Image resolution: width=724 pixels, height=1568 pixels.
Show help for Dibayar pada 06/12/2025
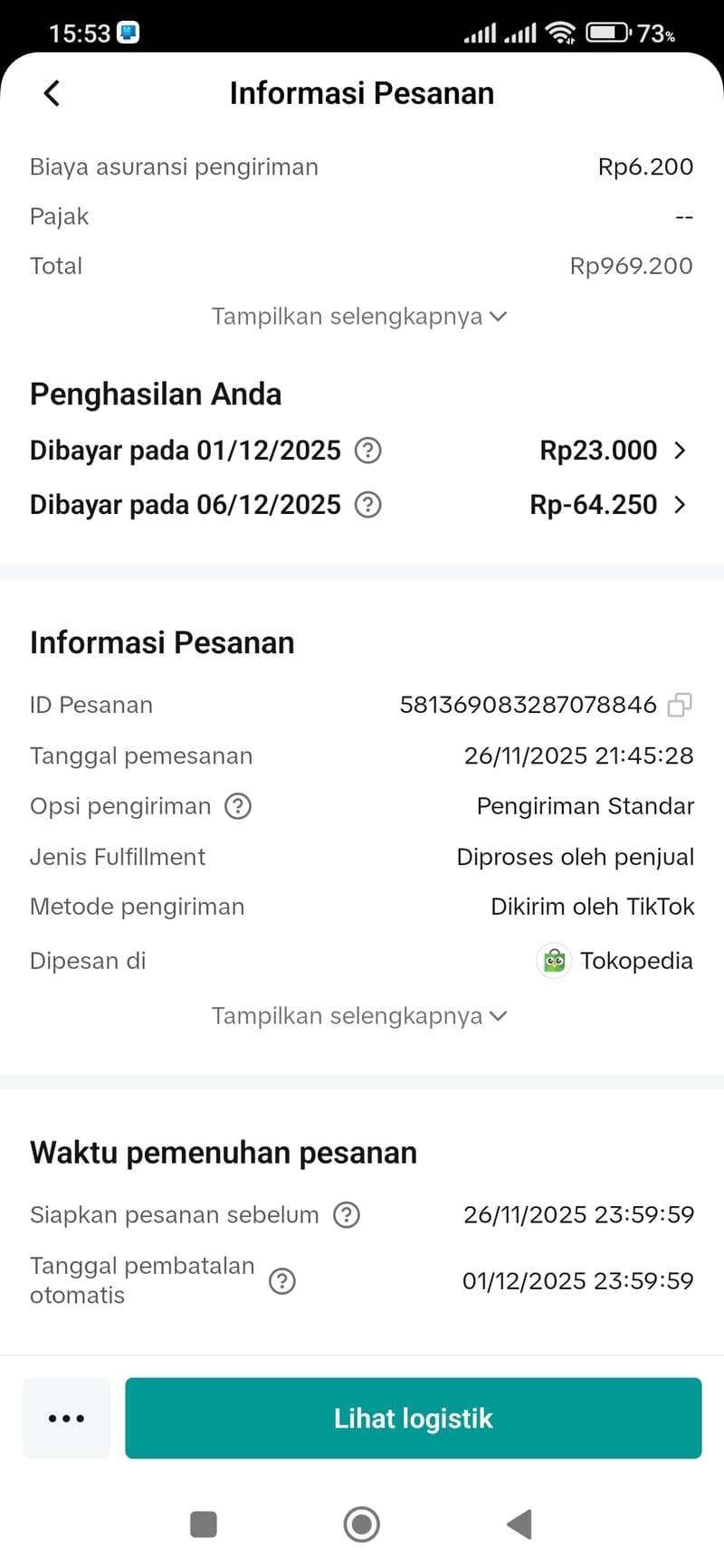(367, 505)
